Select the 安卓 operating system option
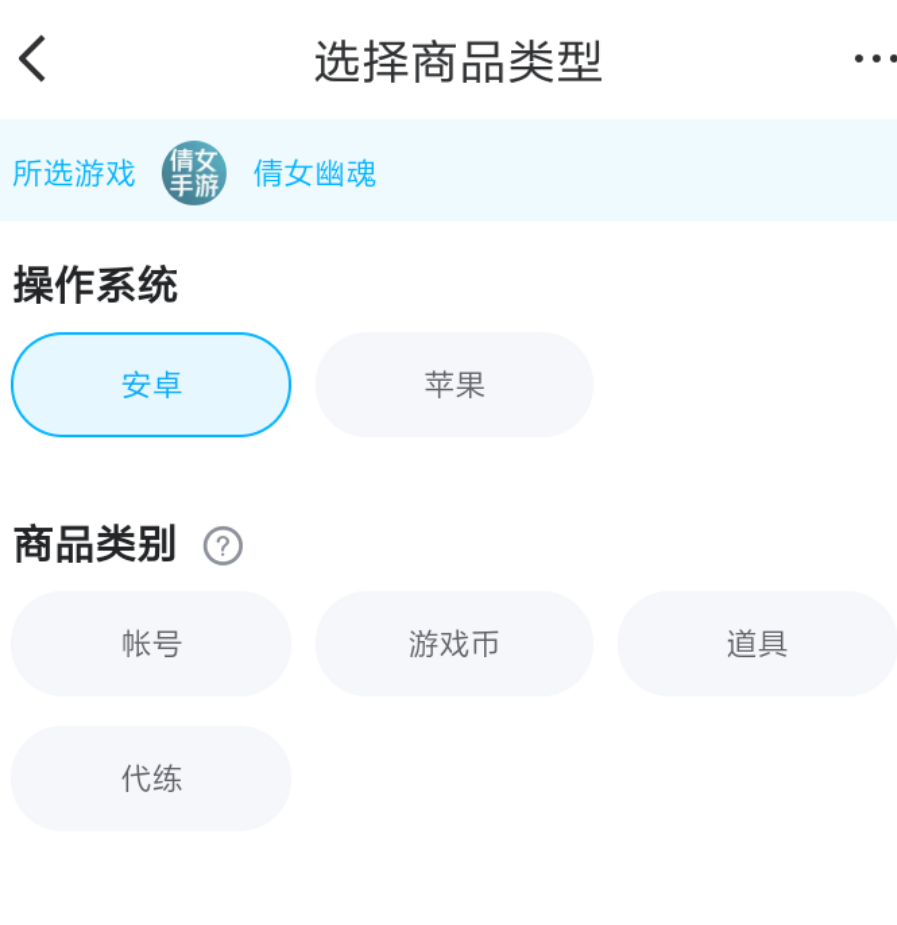The width and height of the screenshot is (897, 925). (151, 385)
